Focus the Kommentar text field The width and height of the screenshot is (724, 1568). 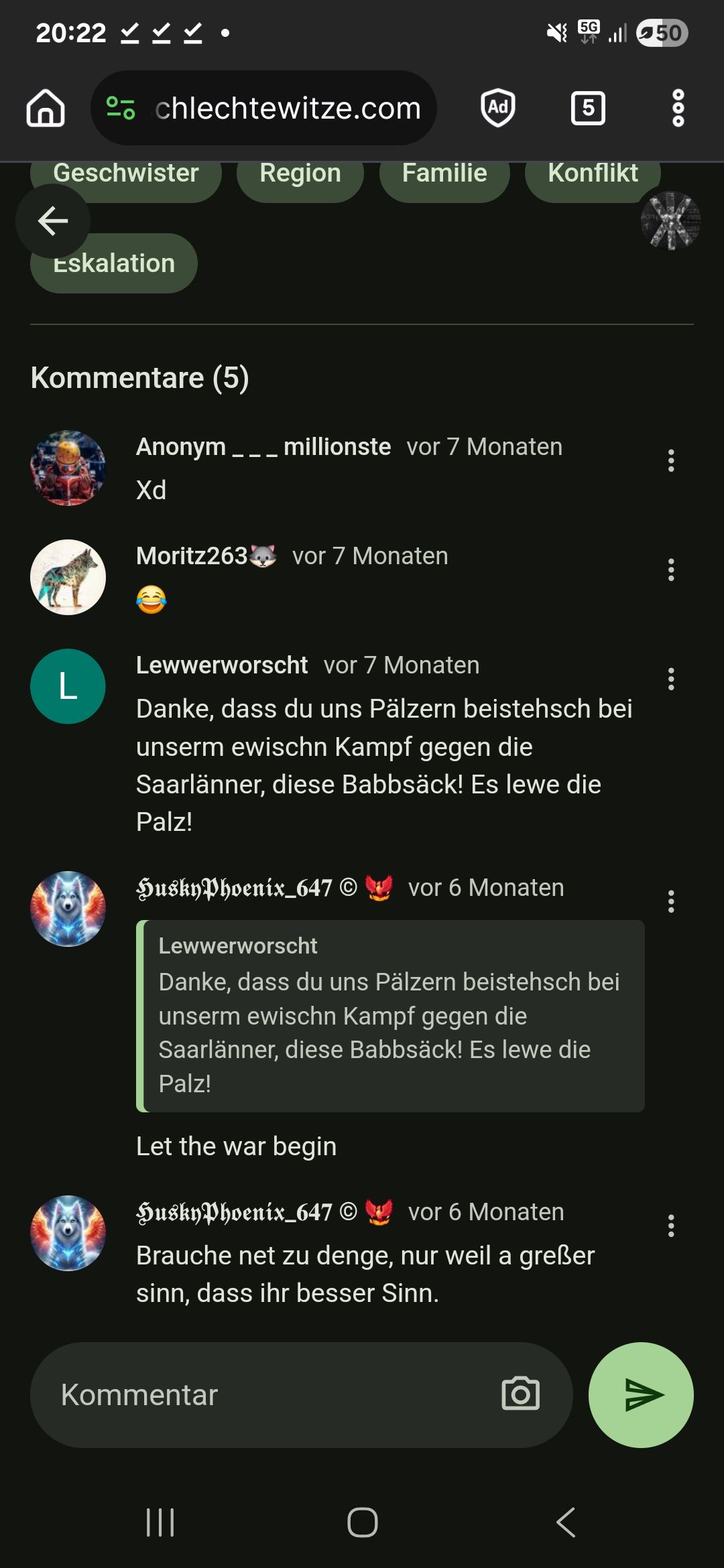[268, 1395]
